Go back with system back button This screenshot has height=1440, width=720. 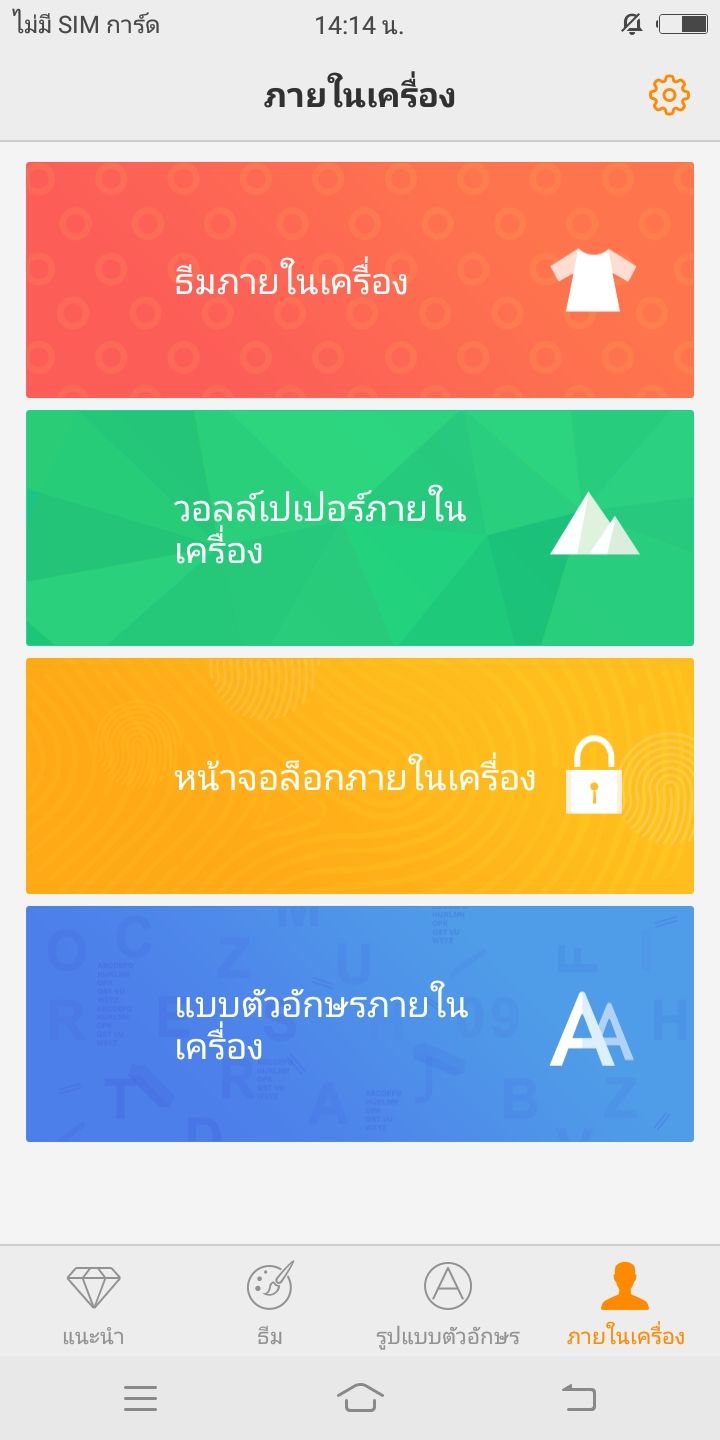(x=579, y=1398)
